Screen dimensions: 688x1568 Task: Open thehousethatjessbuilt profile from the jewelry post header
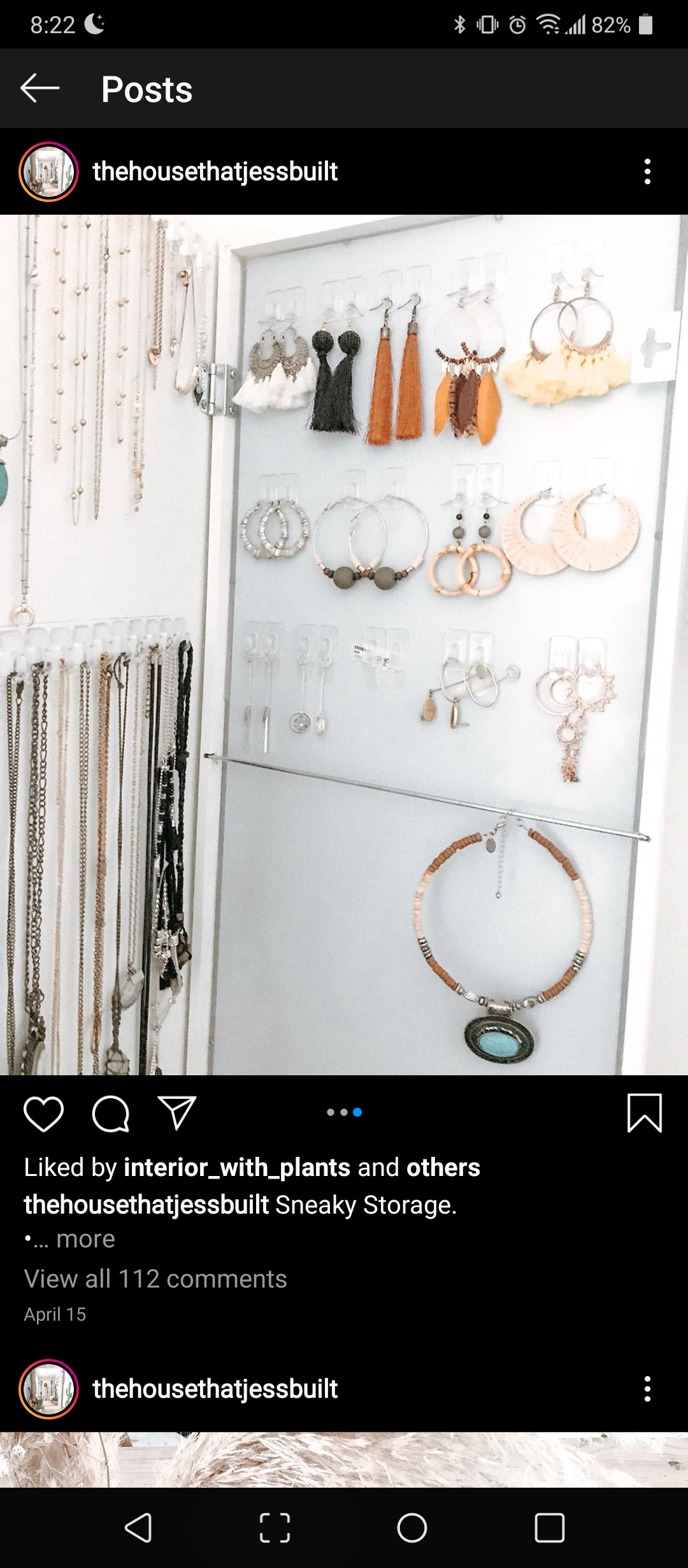point(215,171)
